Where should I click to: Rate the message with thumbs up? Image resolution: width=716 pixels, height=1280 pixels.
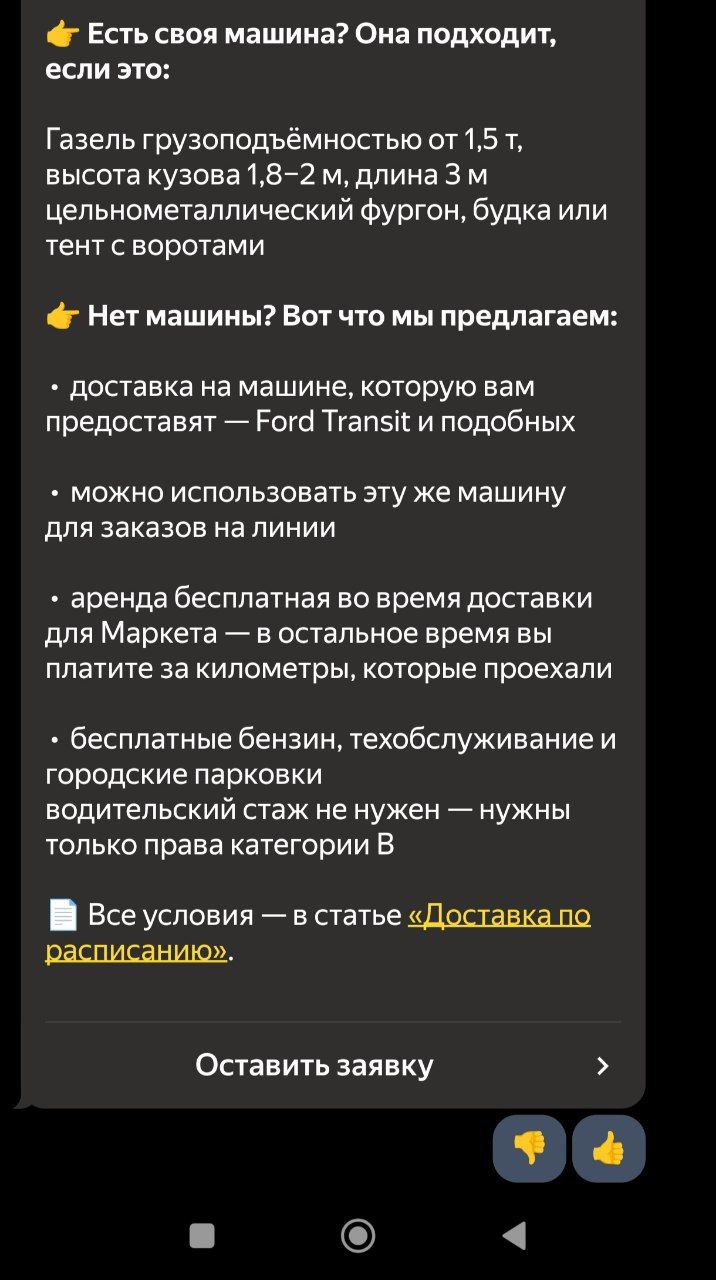tap(608, 1148)
